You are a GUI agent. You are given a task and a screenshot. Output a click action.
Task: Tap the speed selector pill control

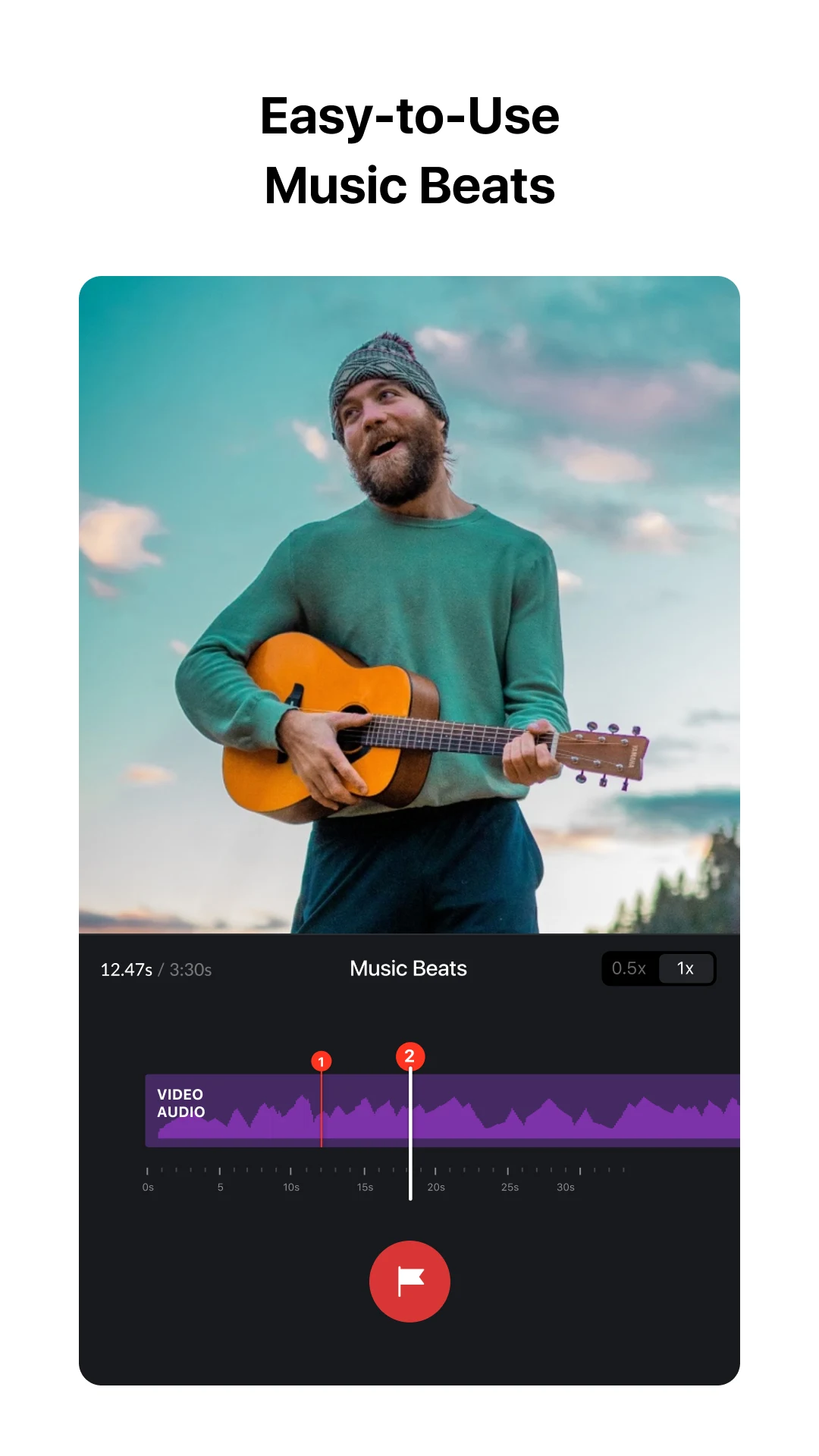(x=658, y=968)
